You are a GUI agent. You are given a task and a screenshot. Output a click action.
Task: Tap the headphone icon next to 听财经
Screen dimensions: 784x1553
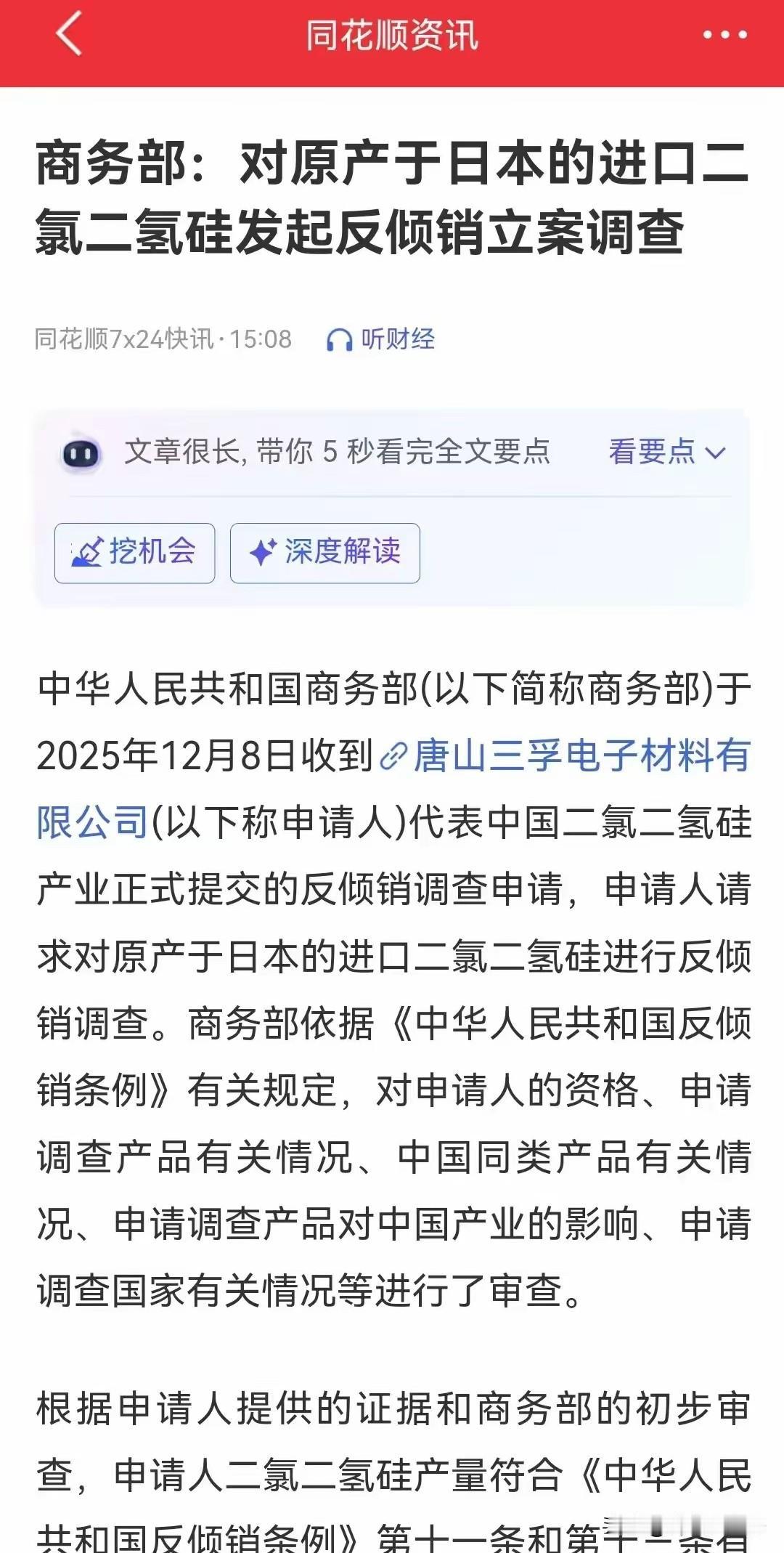click(x=338, y=338)
